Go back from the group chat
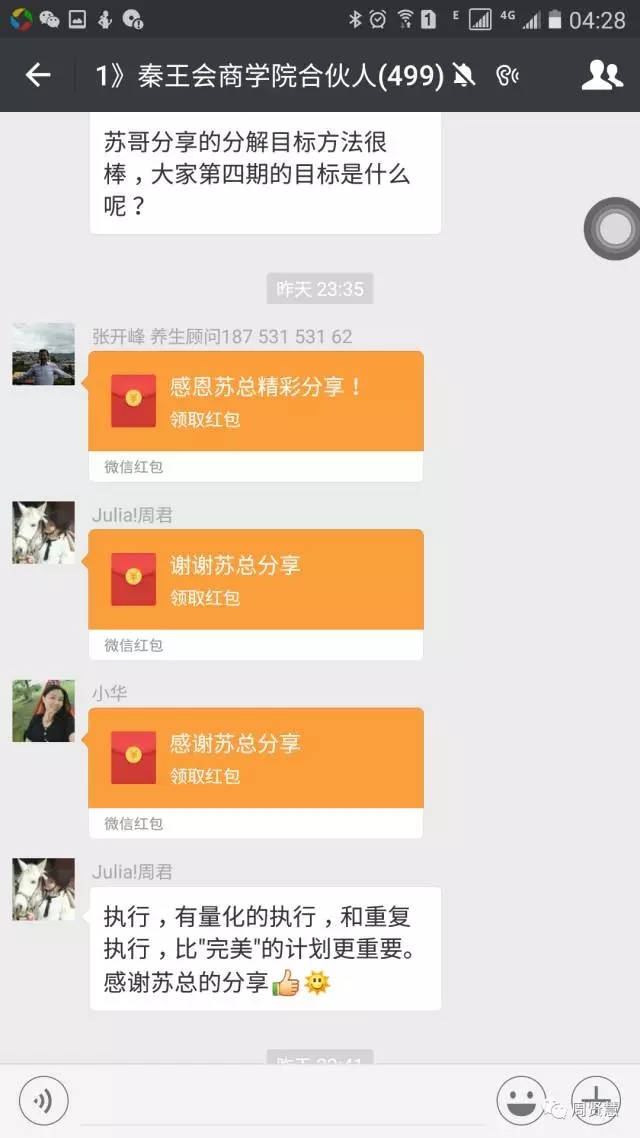The width and height of the screenshot is (640, 1138). click(38, 75)
